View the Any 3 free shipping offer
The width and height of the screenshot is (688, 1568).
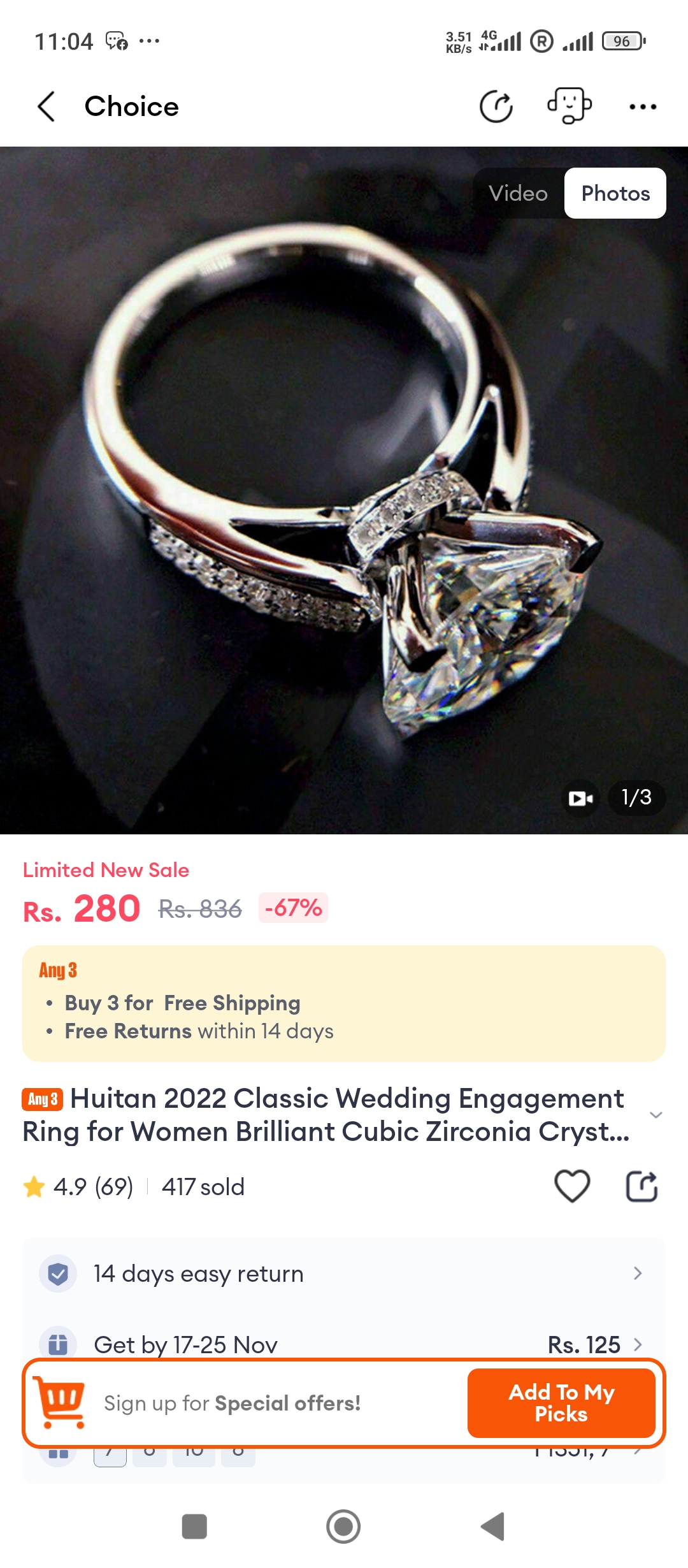coord(344,1003)
